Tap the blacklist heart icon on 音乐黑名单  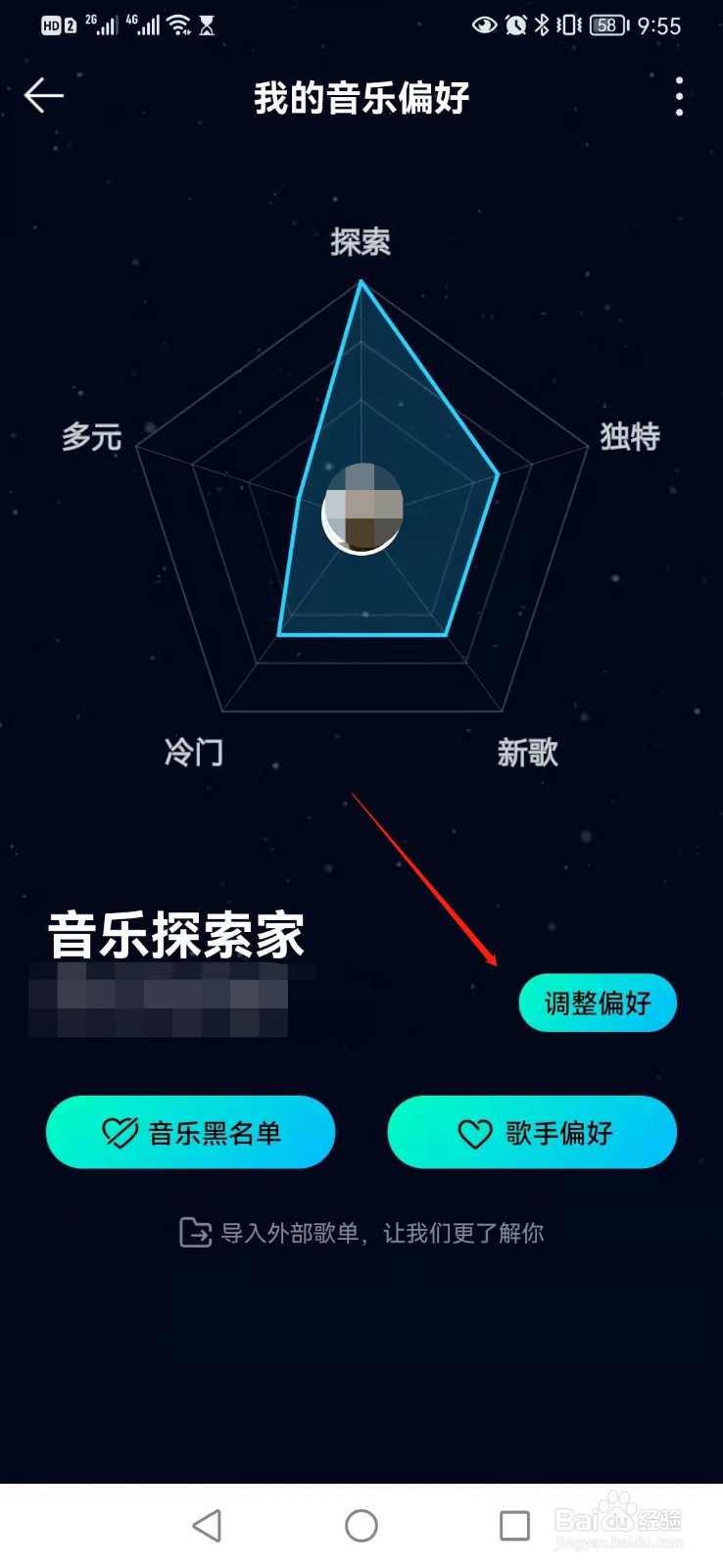120,1132
